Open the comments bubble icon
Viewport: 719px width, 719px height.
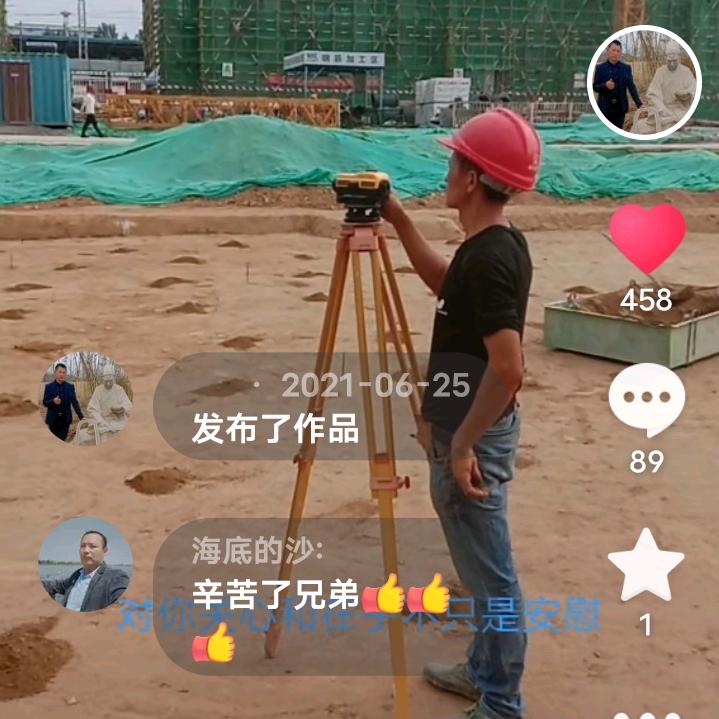pyautogui.click(x=646, y=399)
